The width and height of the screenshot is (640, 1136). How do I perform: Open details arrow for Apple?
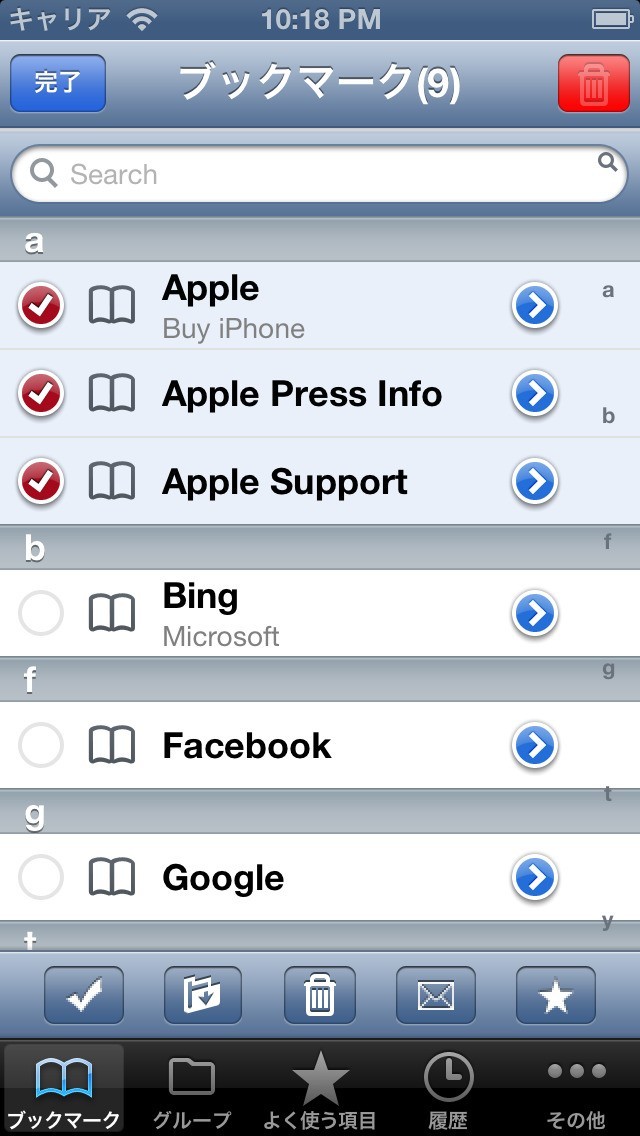(535, 306)
